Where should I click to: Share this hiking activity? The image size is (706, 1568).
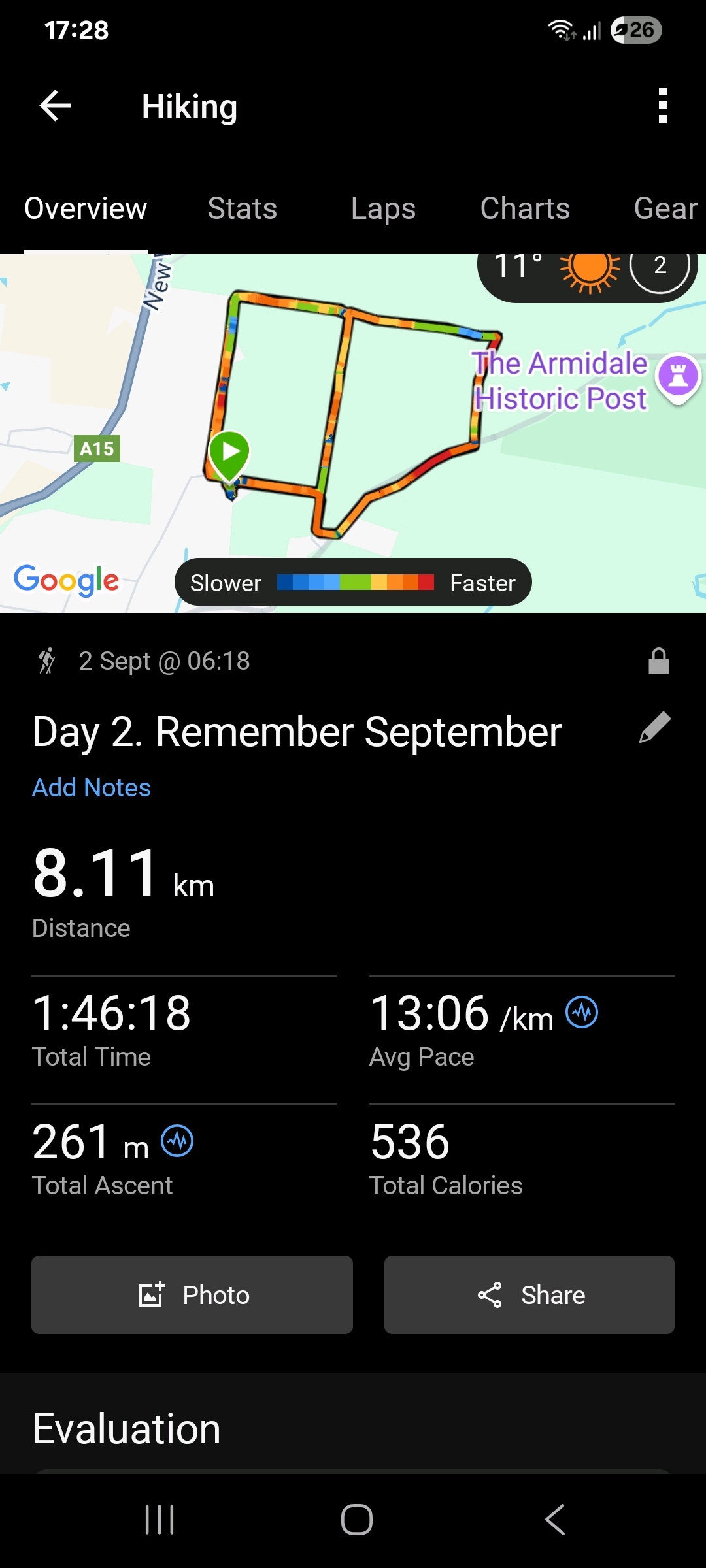point(529,1295)
